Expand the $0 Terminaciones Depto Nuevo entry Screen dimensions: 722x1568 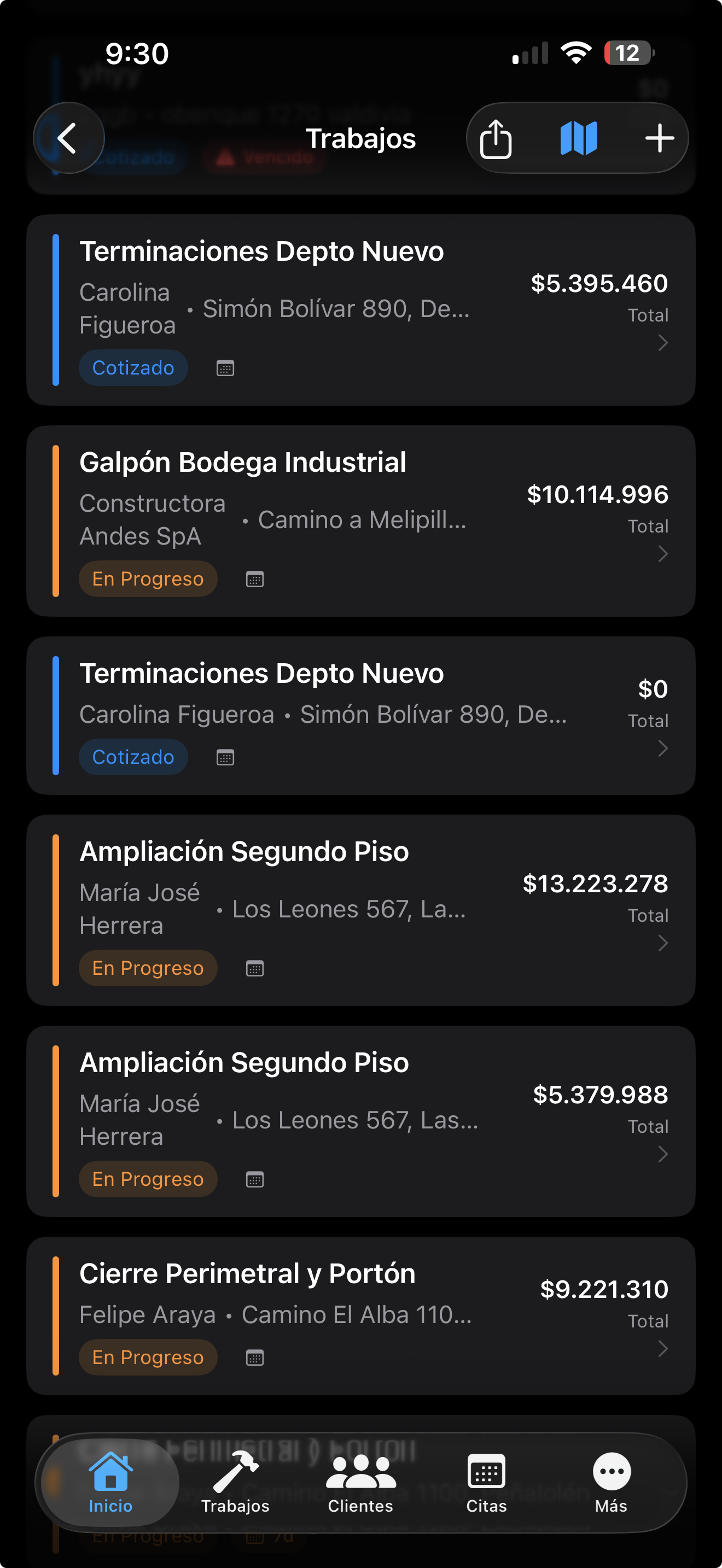(x=663, y=748)
